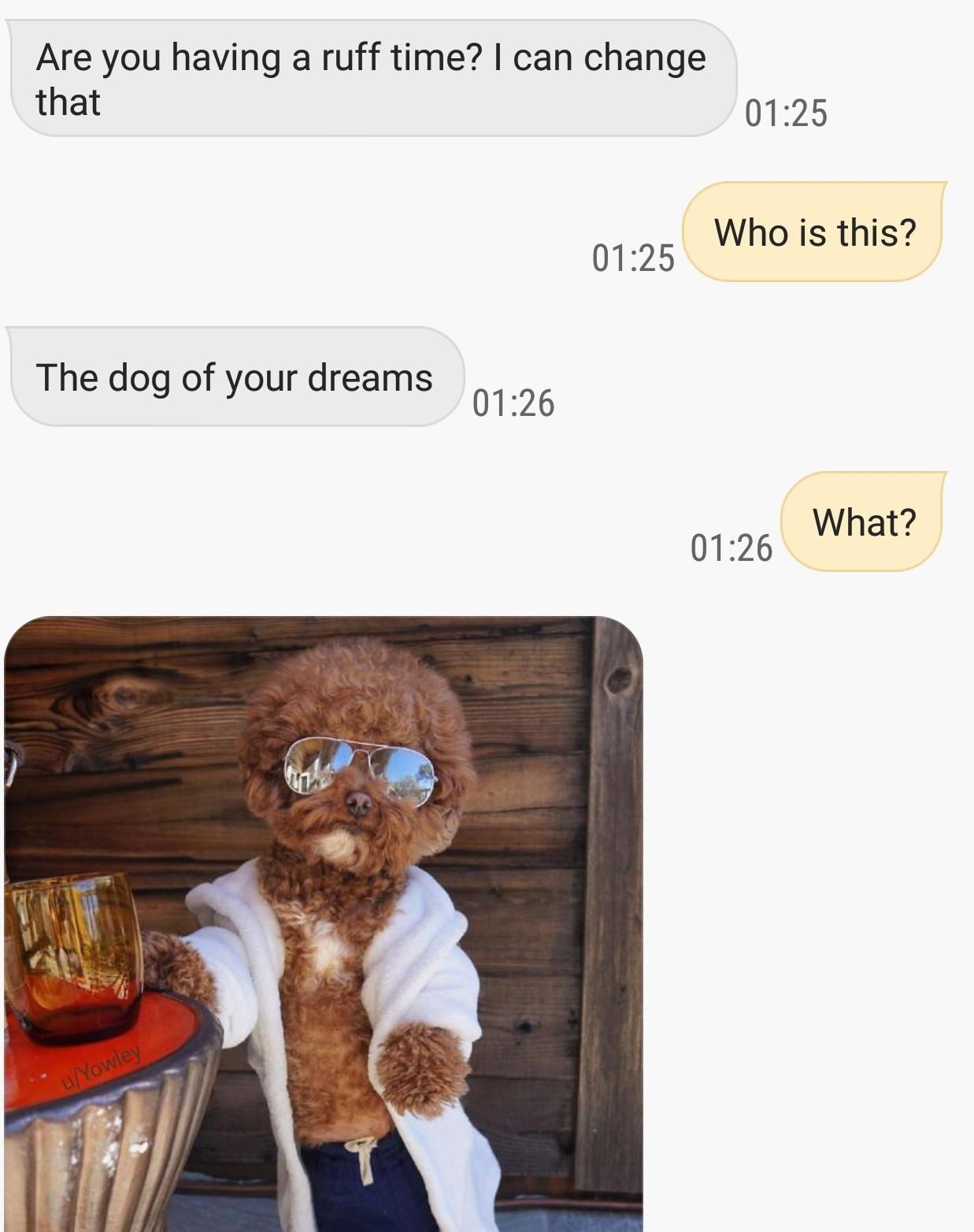This screenshot has width=974, height=1232.
Task: Open the dog photo in the chat
Action: click(323, 922)
